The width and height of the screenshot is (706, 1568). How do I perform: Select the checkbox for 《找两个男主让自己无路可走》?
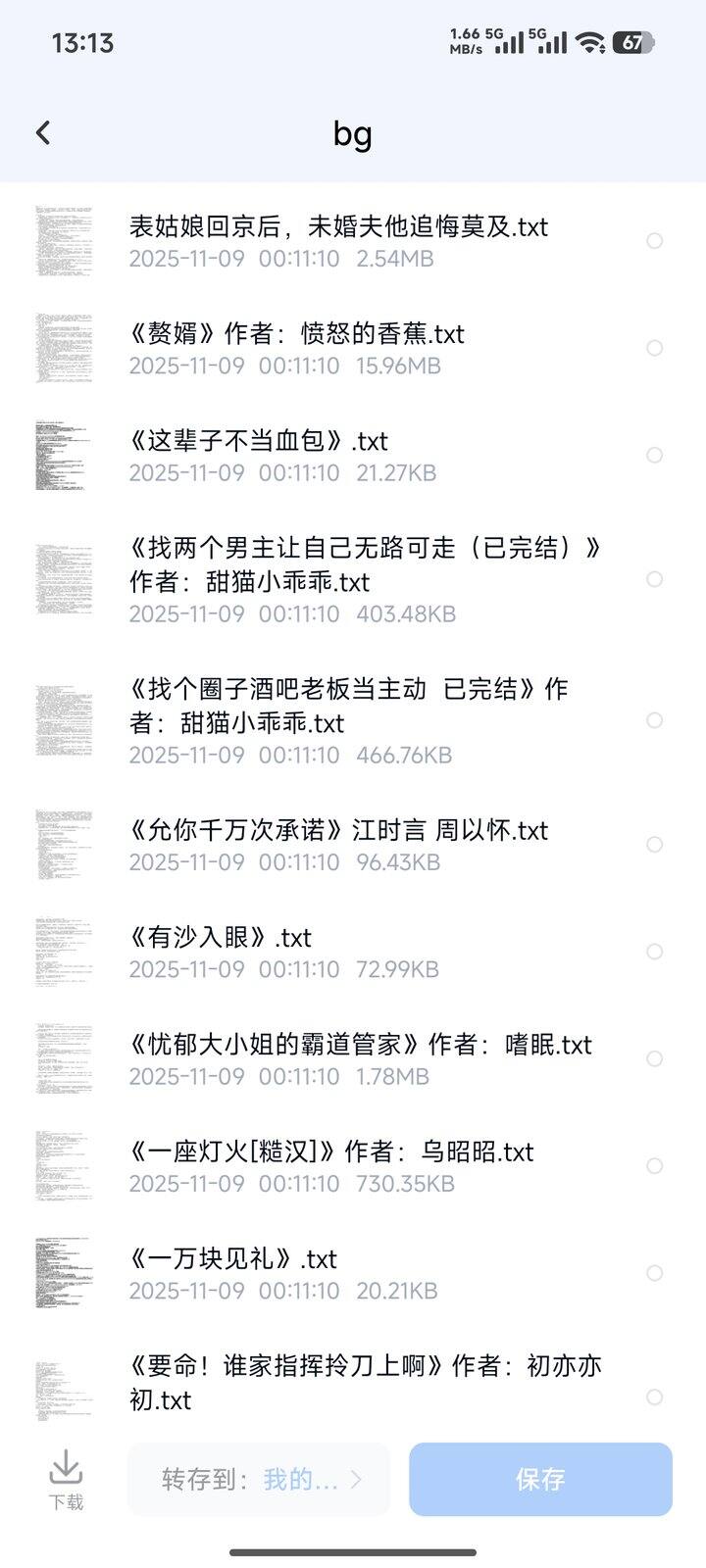point(655,579)
